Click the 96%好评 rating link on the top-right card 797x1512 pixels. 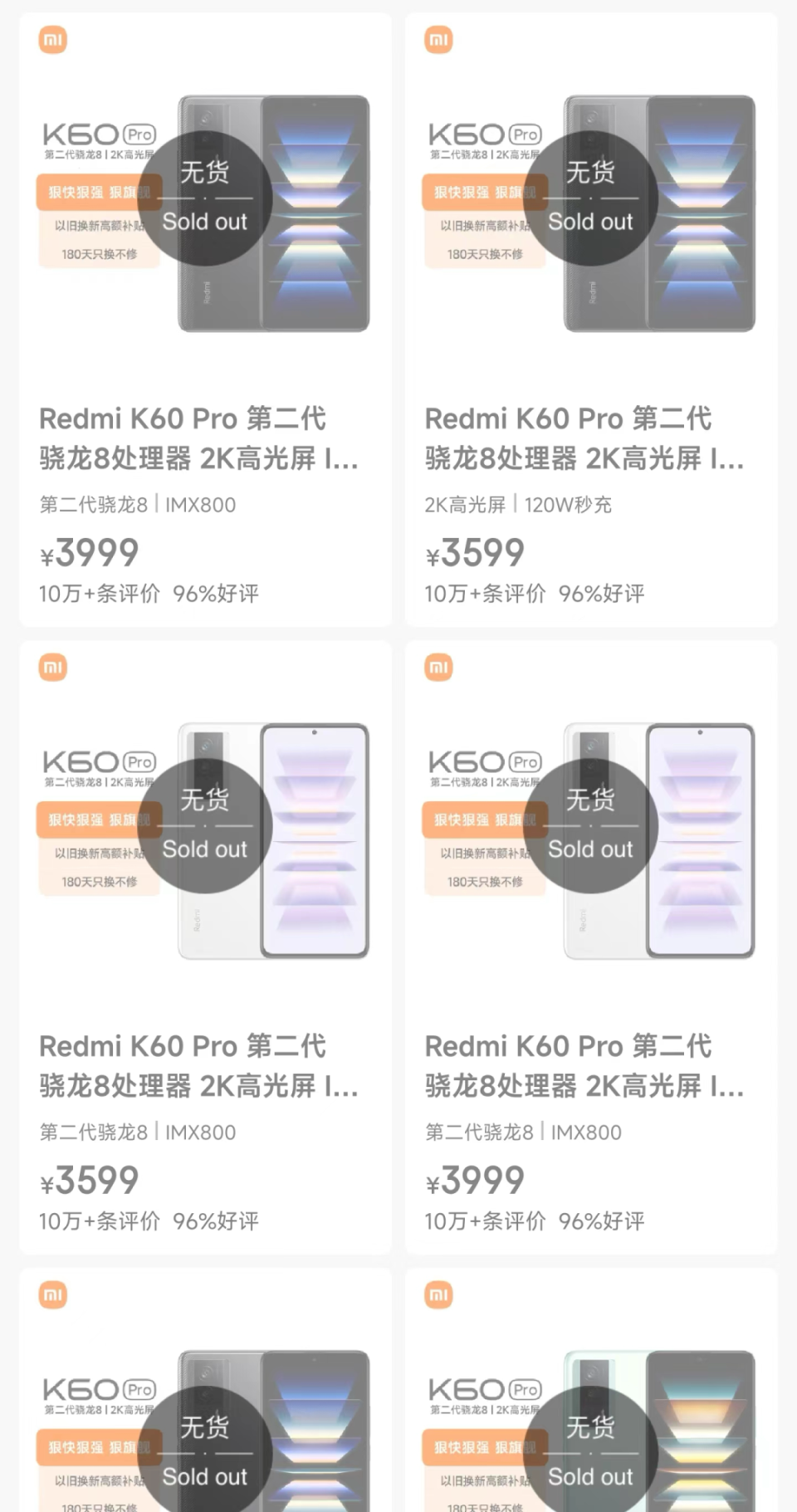(x=602, y=593)
